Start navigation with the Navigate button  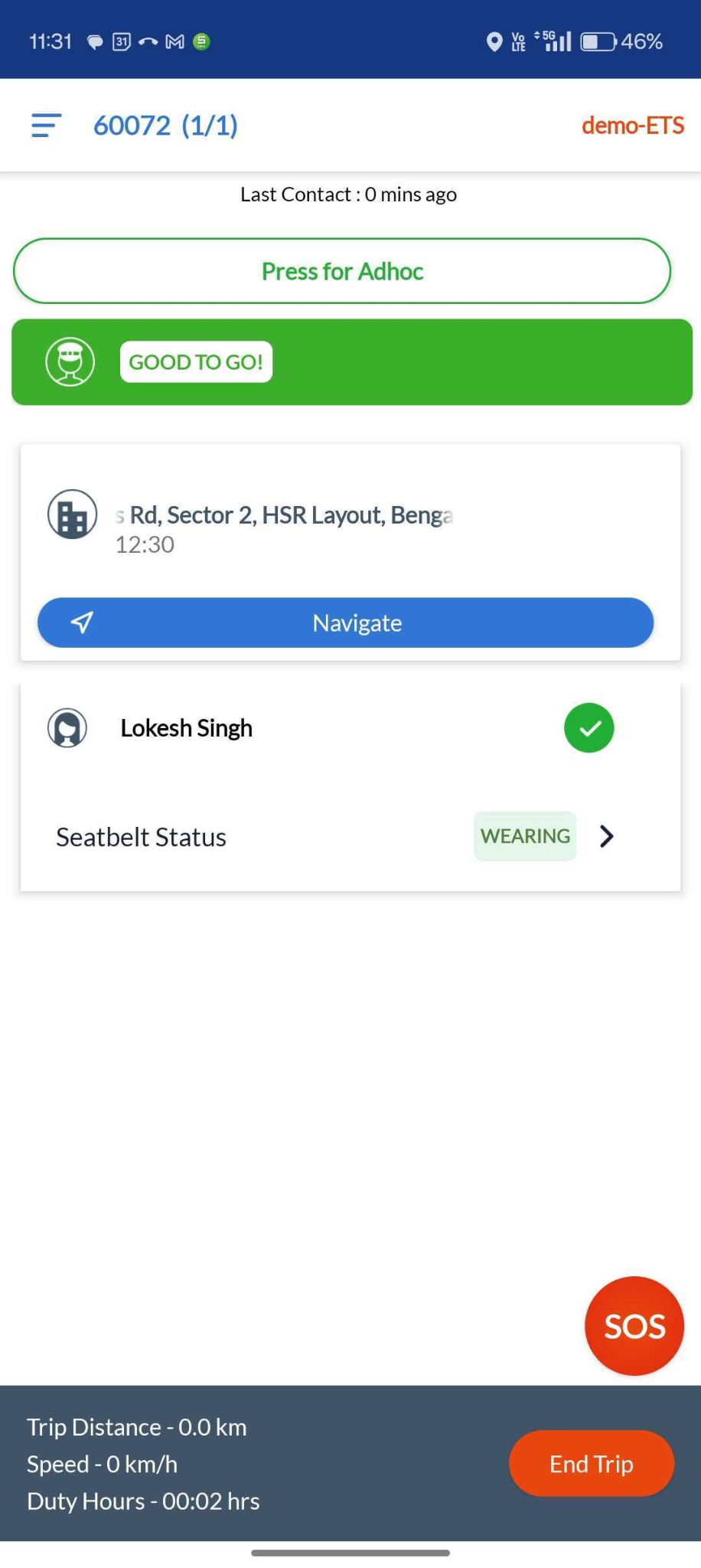pyautogui.click(x=346, y=622)
